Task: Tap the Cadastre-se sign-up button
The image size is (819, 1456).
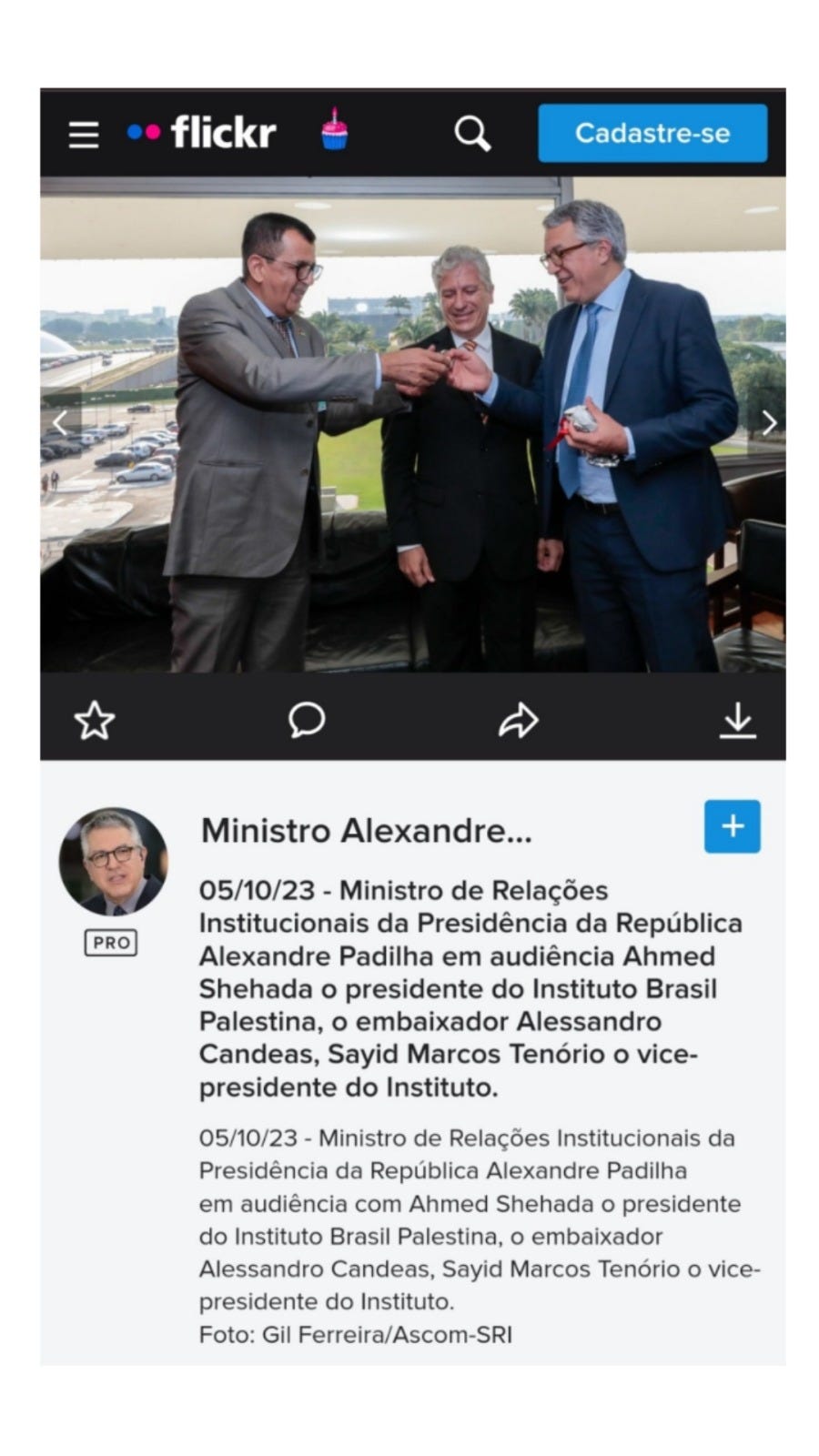Action: [x=652, y=133]
